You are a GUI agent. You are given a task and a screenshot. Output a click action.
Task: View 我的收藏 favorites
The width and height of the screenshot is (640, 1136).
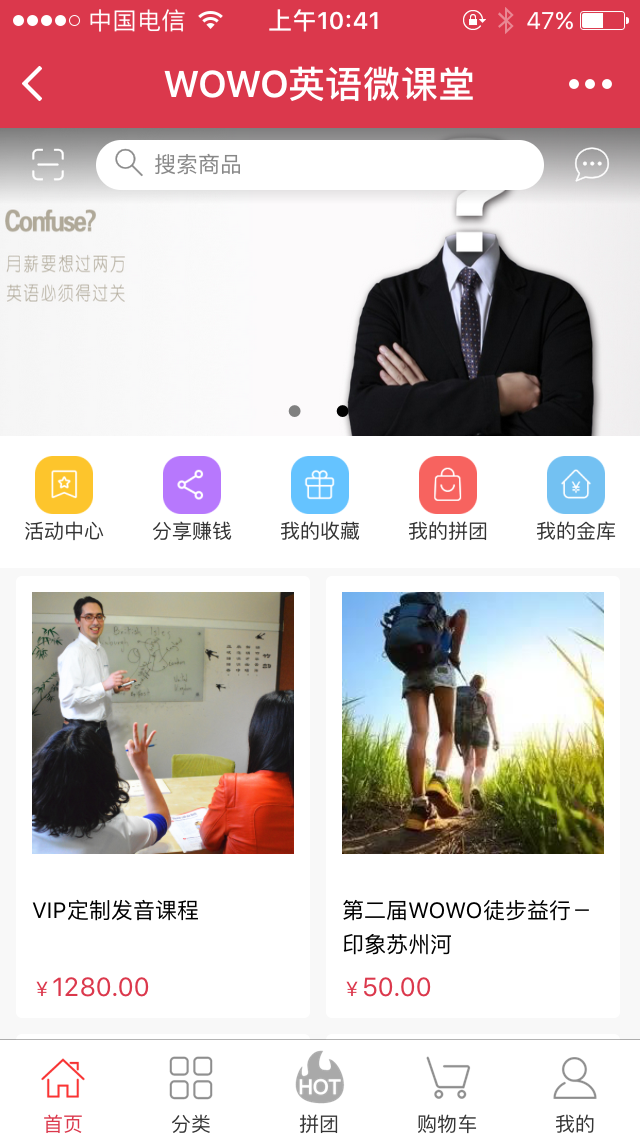(x=320, y=498)
